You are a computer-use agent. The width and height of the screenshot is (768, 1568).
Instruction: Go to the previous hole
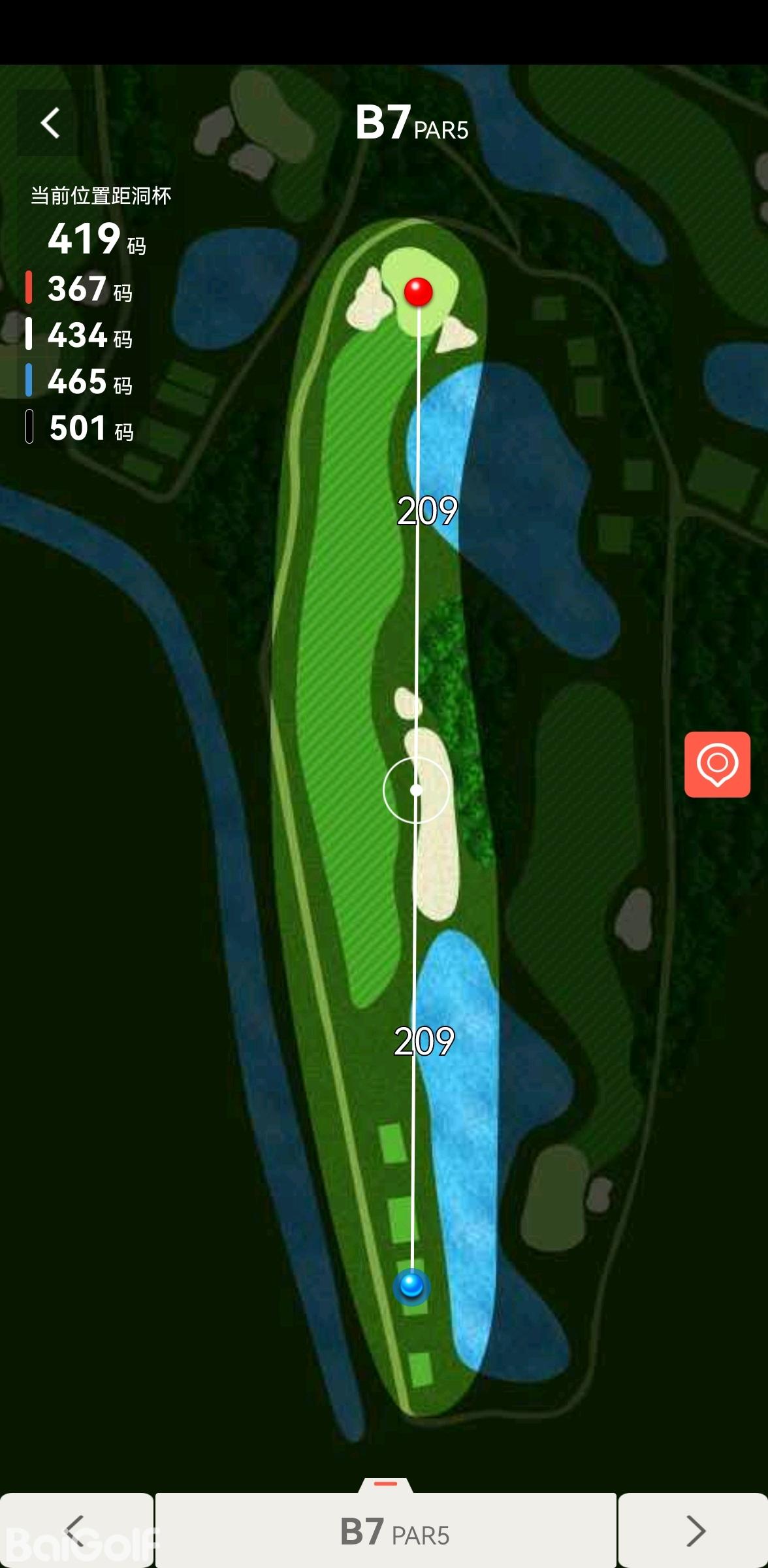click(76, 1530)
